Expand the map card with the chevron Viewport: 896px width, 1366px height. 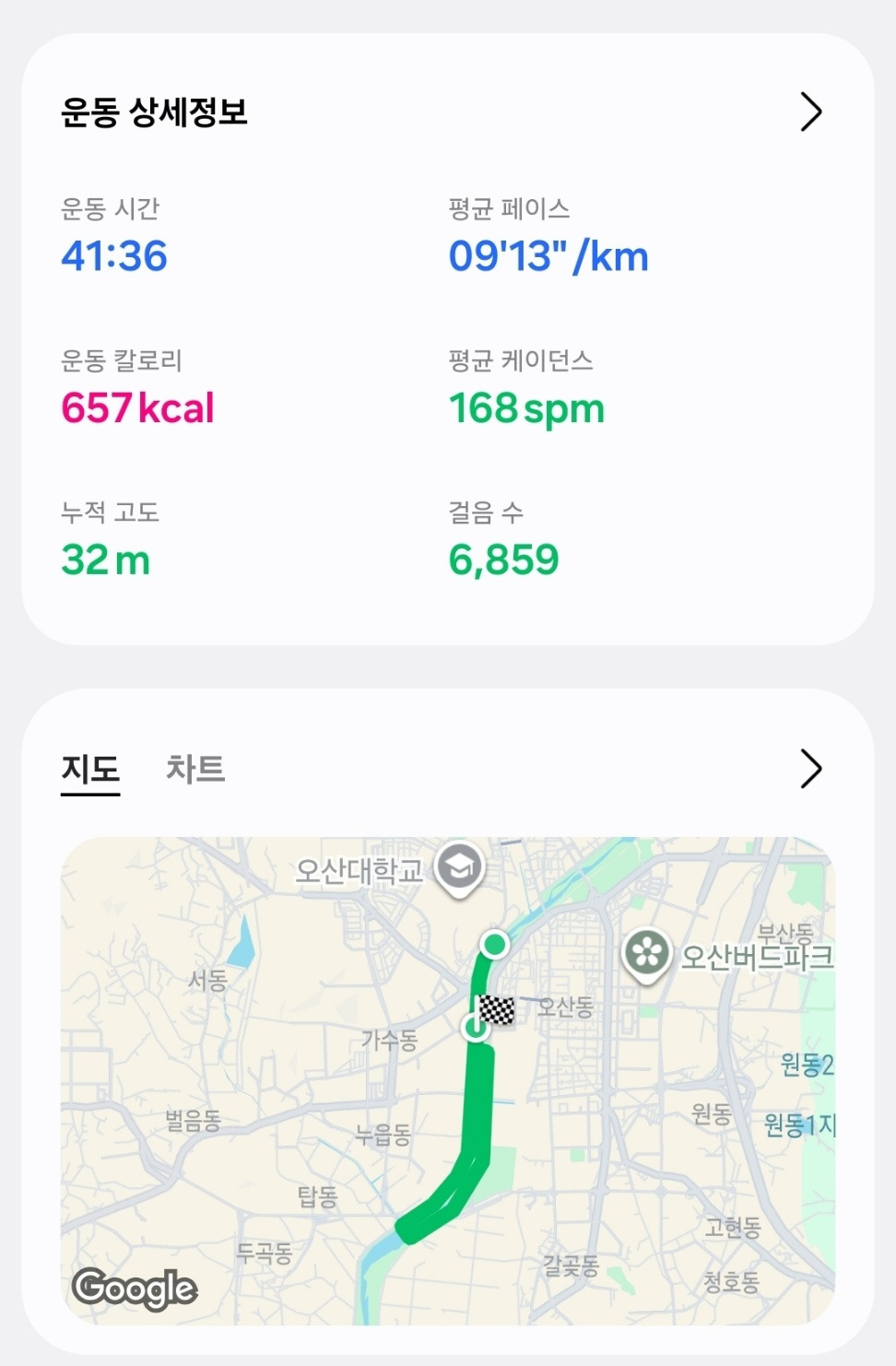coord(810,769)
